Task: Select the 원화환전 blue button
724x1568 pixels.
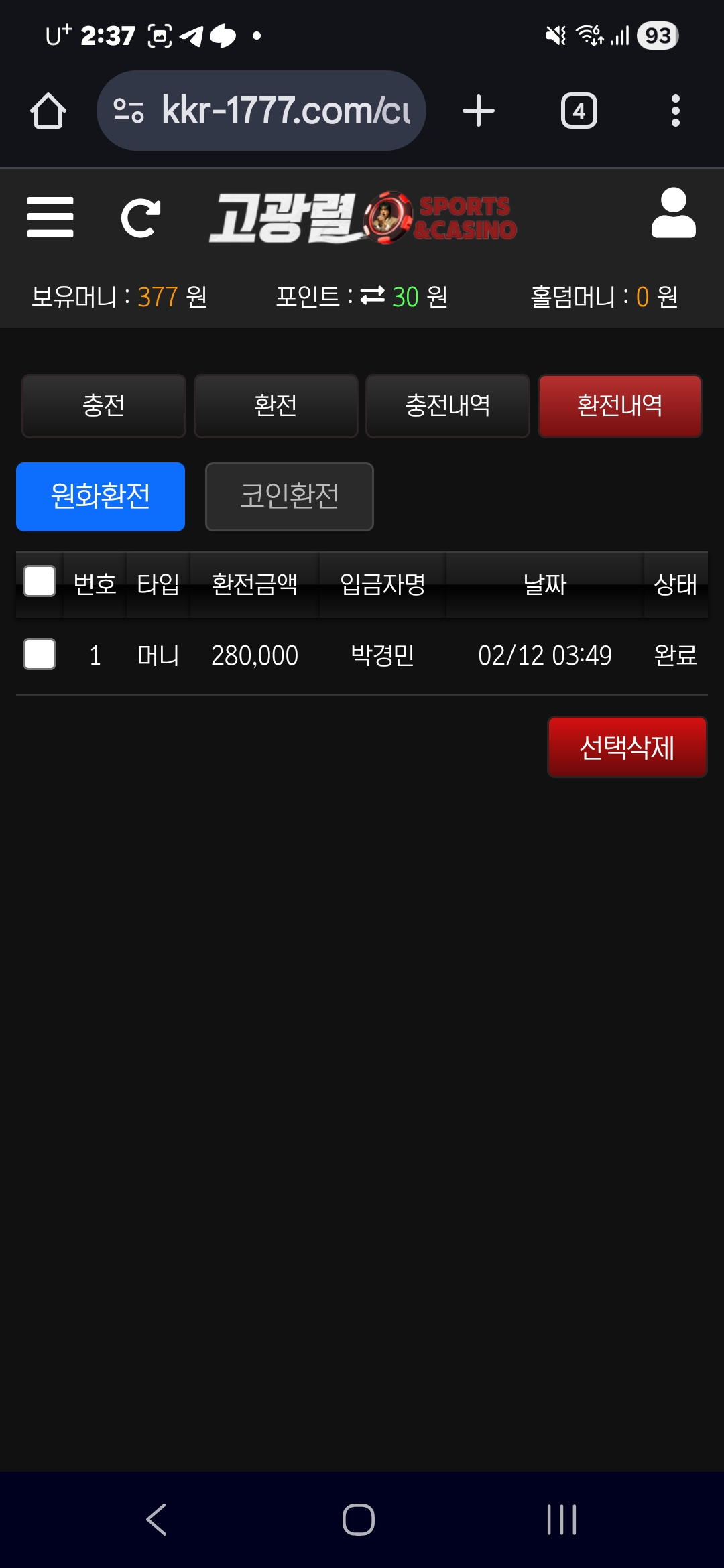Action: (100, 497)
